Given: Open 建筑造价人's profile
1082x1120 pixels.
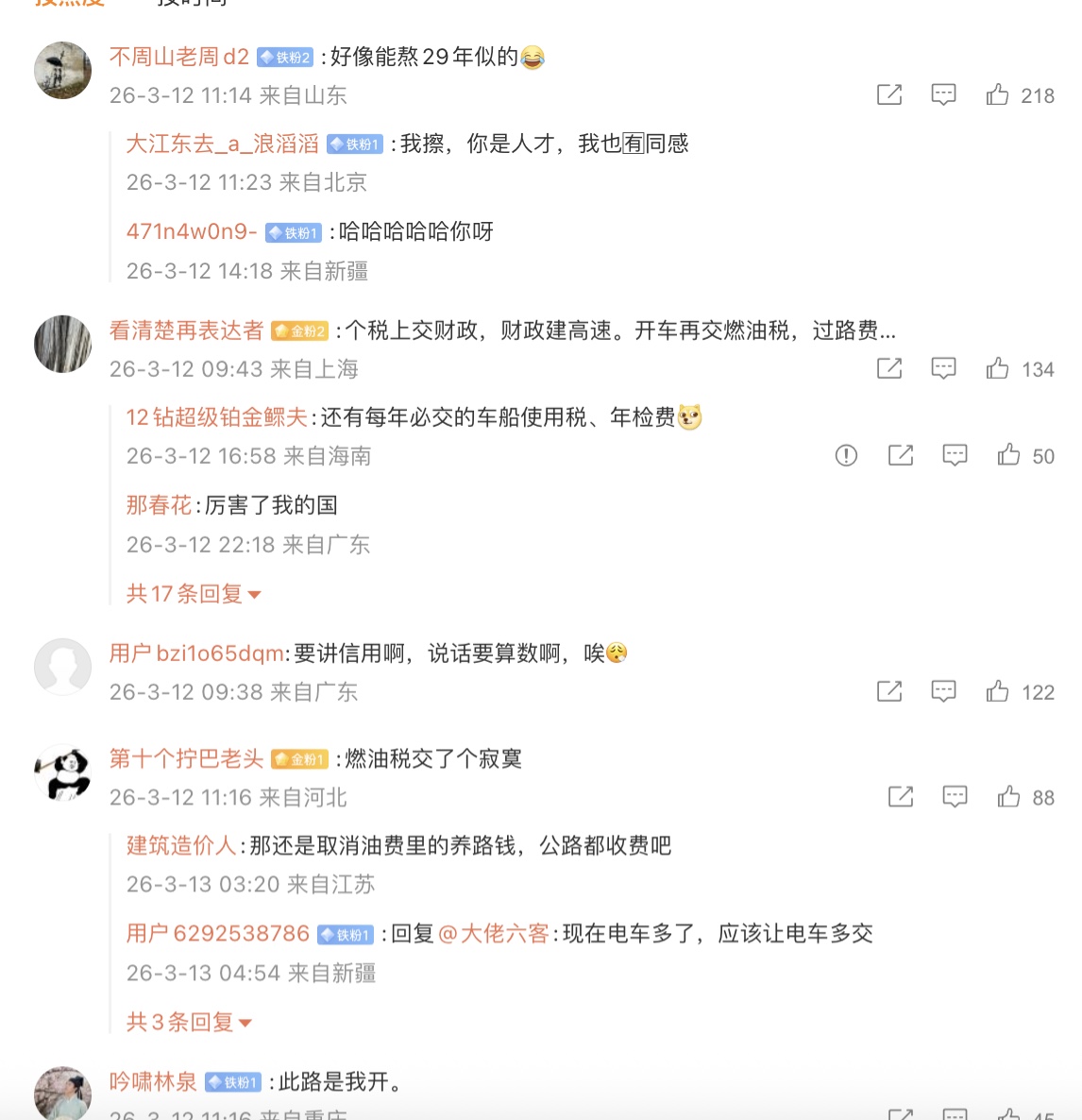Looking at the screenshot, I should pos(181,845).
